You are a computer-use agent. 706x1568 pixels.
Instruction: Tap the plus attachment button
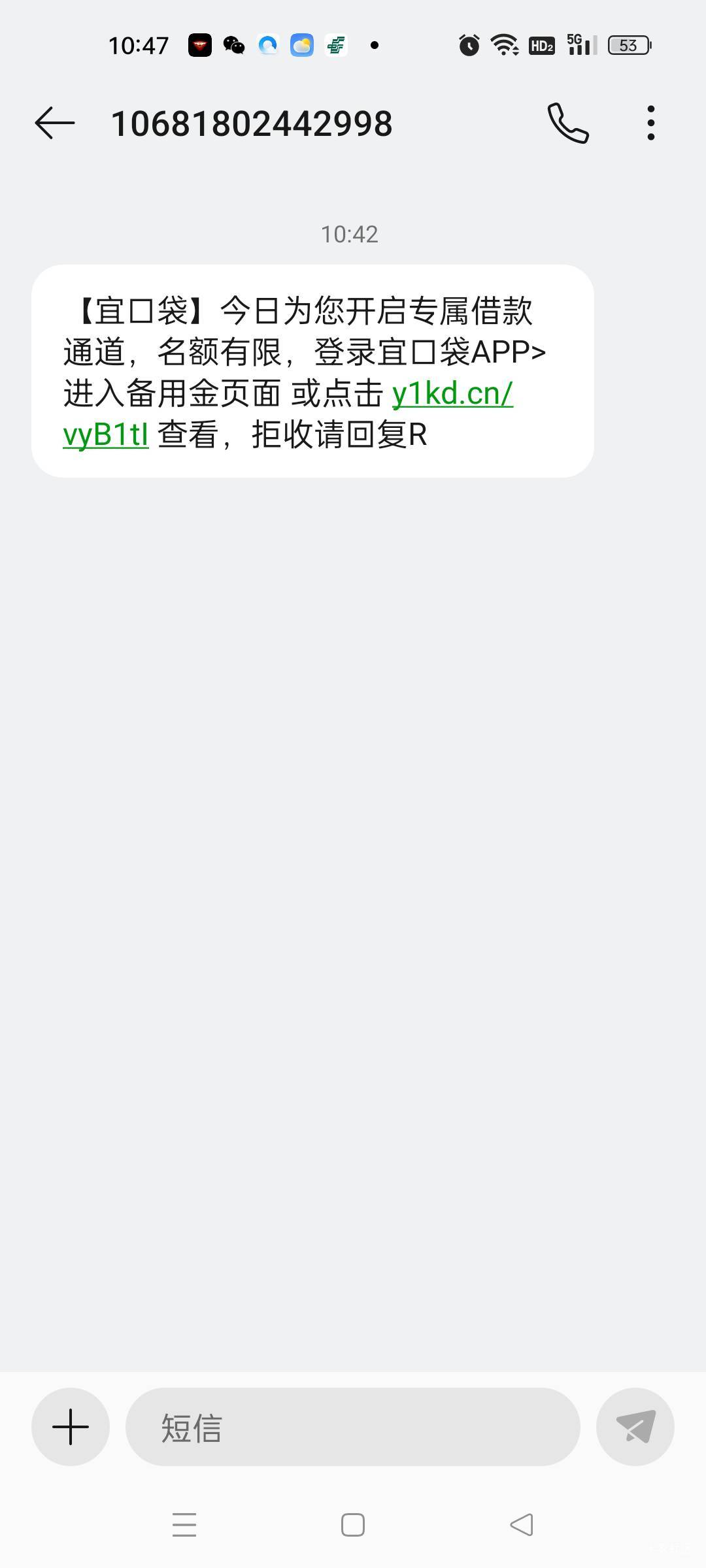(71, 1427)
